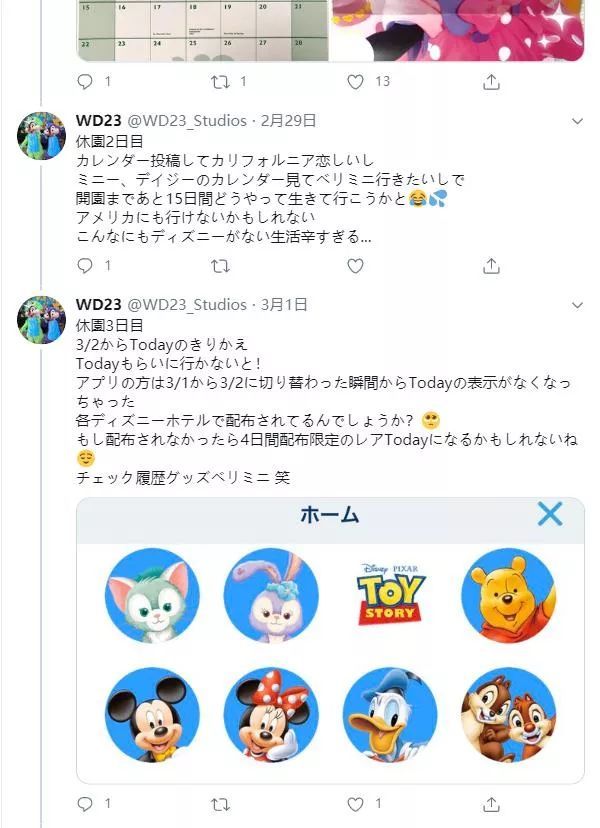Viewport: 600px width, 828px height.
Task: Like the 休園3日目 tweet
Action: [355, 804]
